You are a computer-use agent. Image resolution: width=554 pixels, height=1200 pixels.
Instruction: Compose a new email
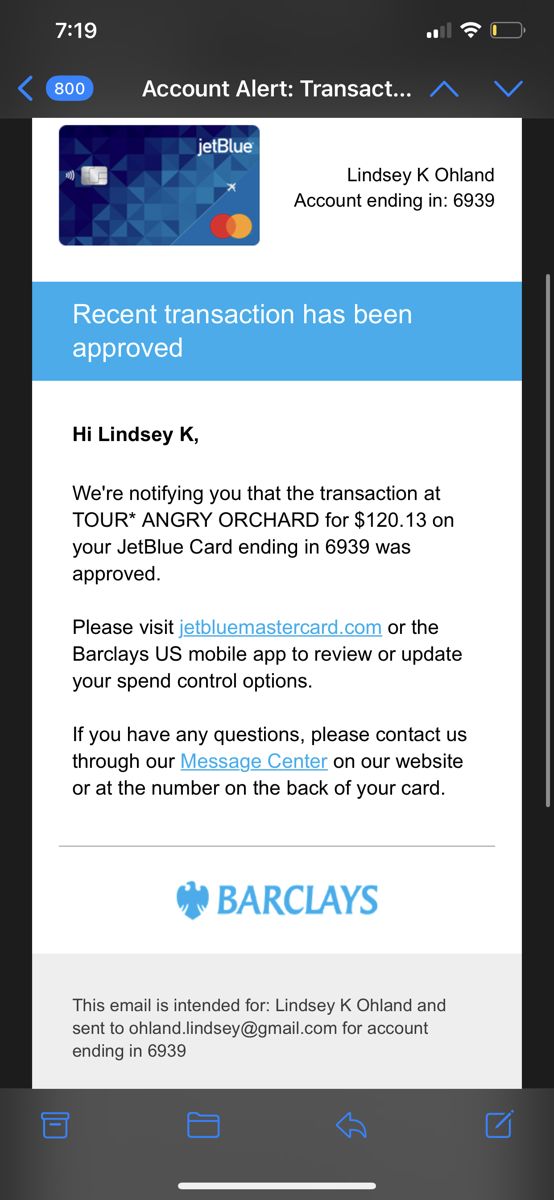(x=499, y=1124)
